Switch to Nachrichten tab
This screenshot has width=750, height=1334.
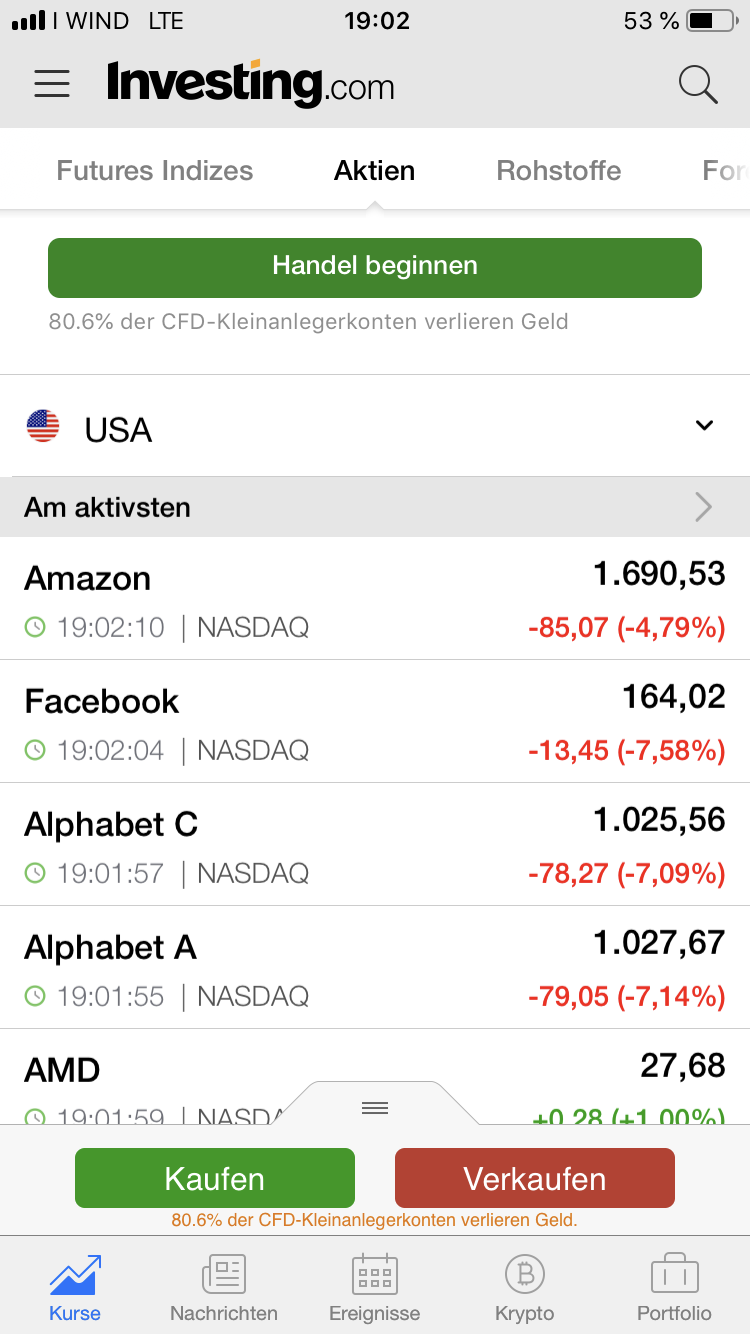tap(224, 1288)
